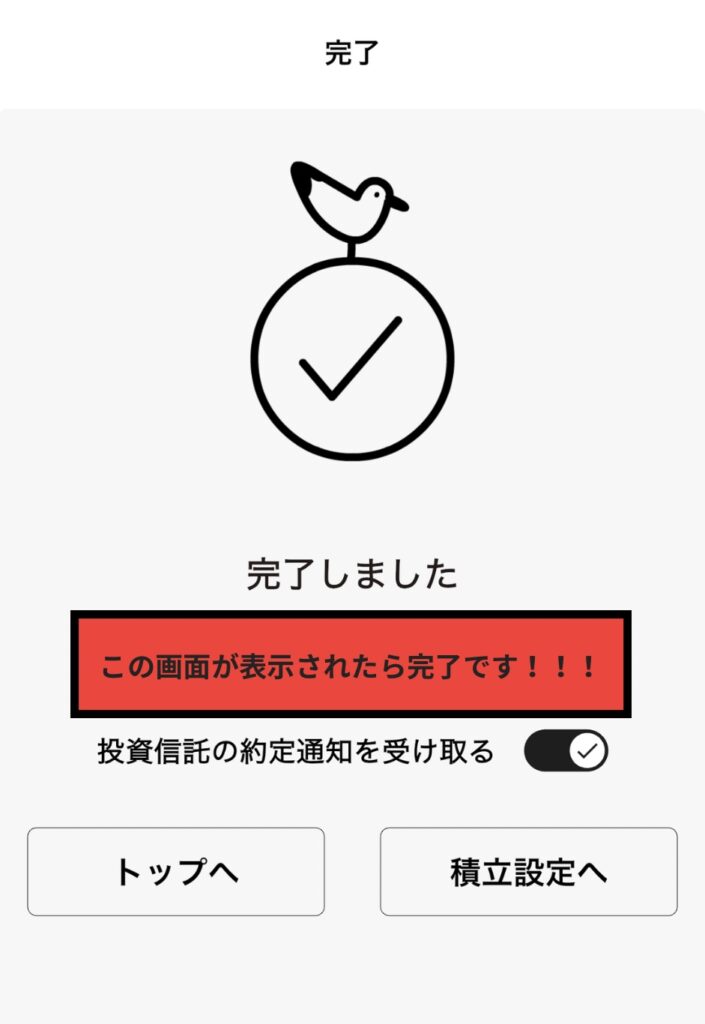
Task: Open 積立設定へ
Action: coord(528,872)
